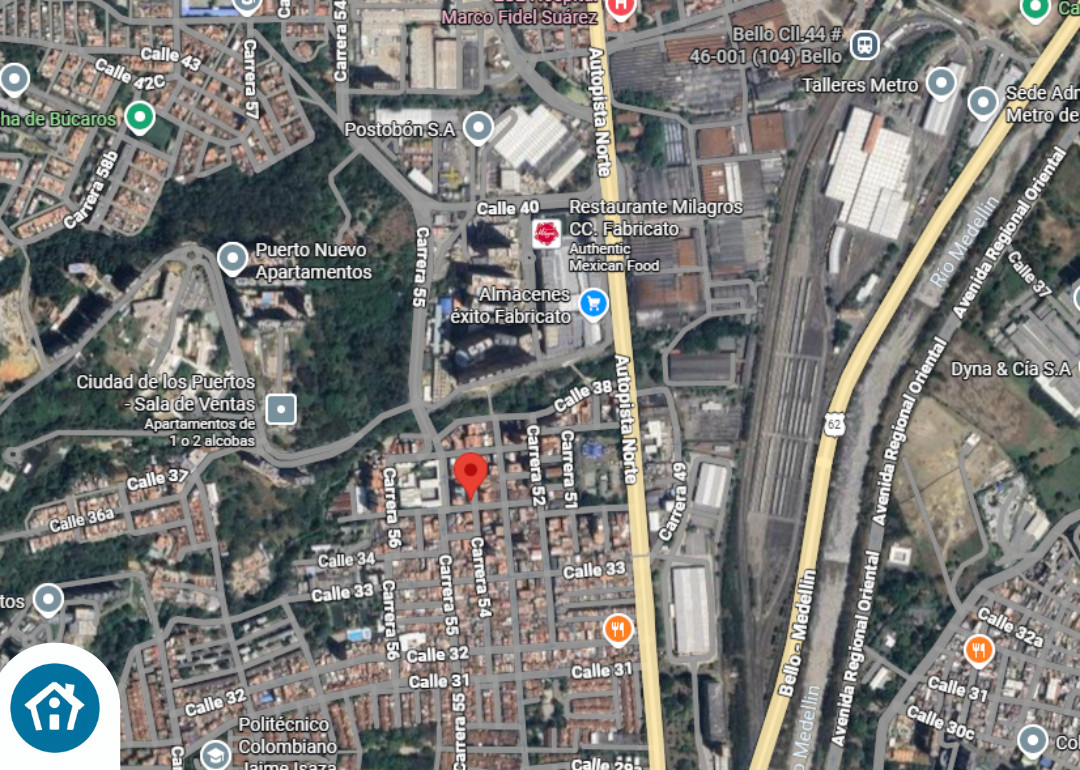
Task: Open the Restaurante Milagros CC. Fabricato marker
Action: click(547, 232)
